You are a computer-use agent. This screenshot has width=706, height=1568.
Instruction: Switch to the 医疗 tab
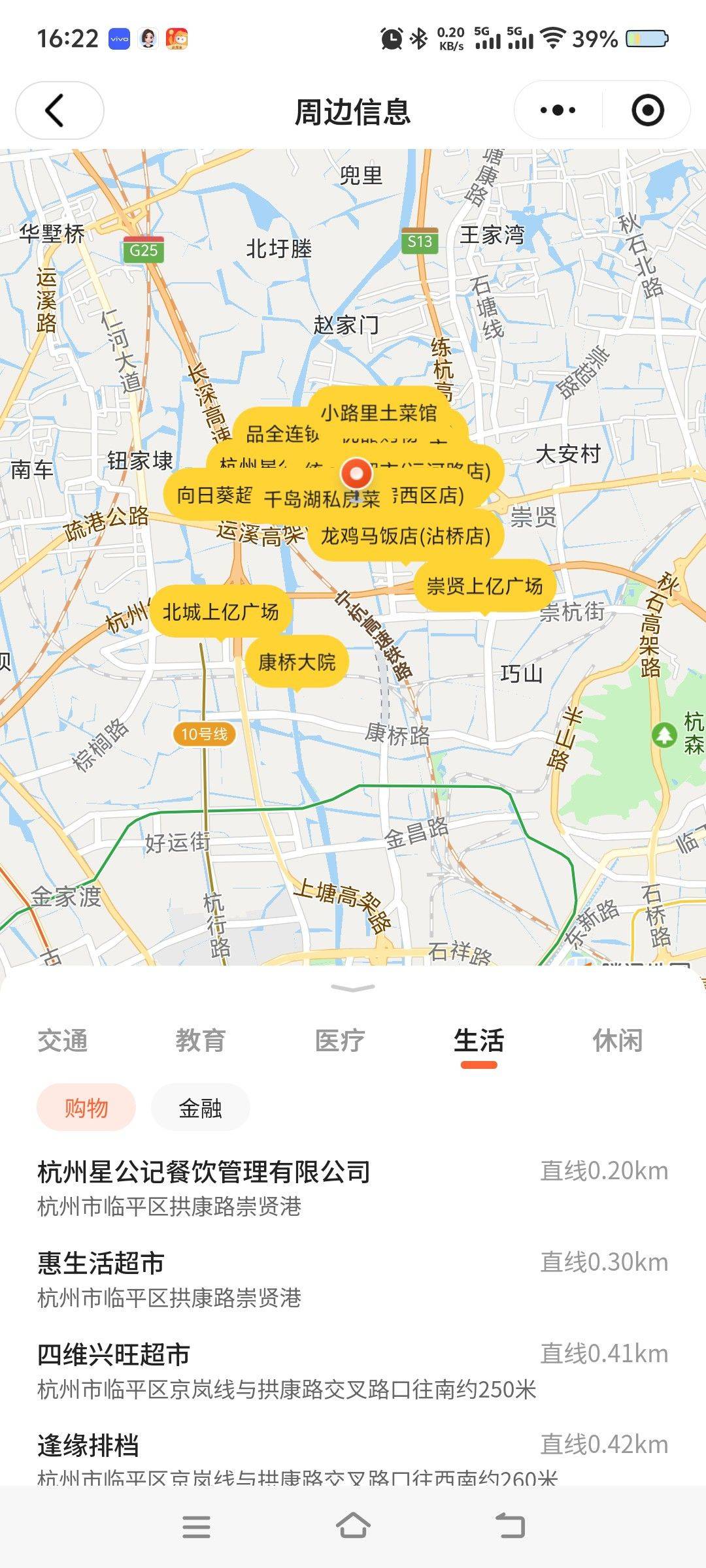tap(340, 1041)
